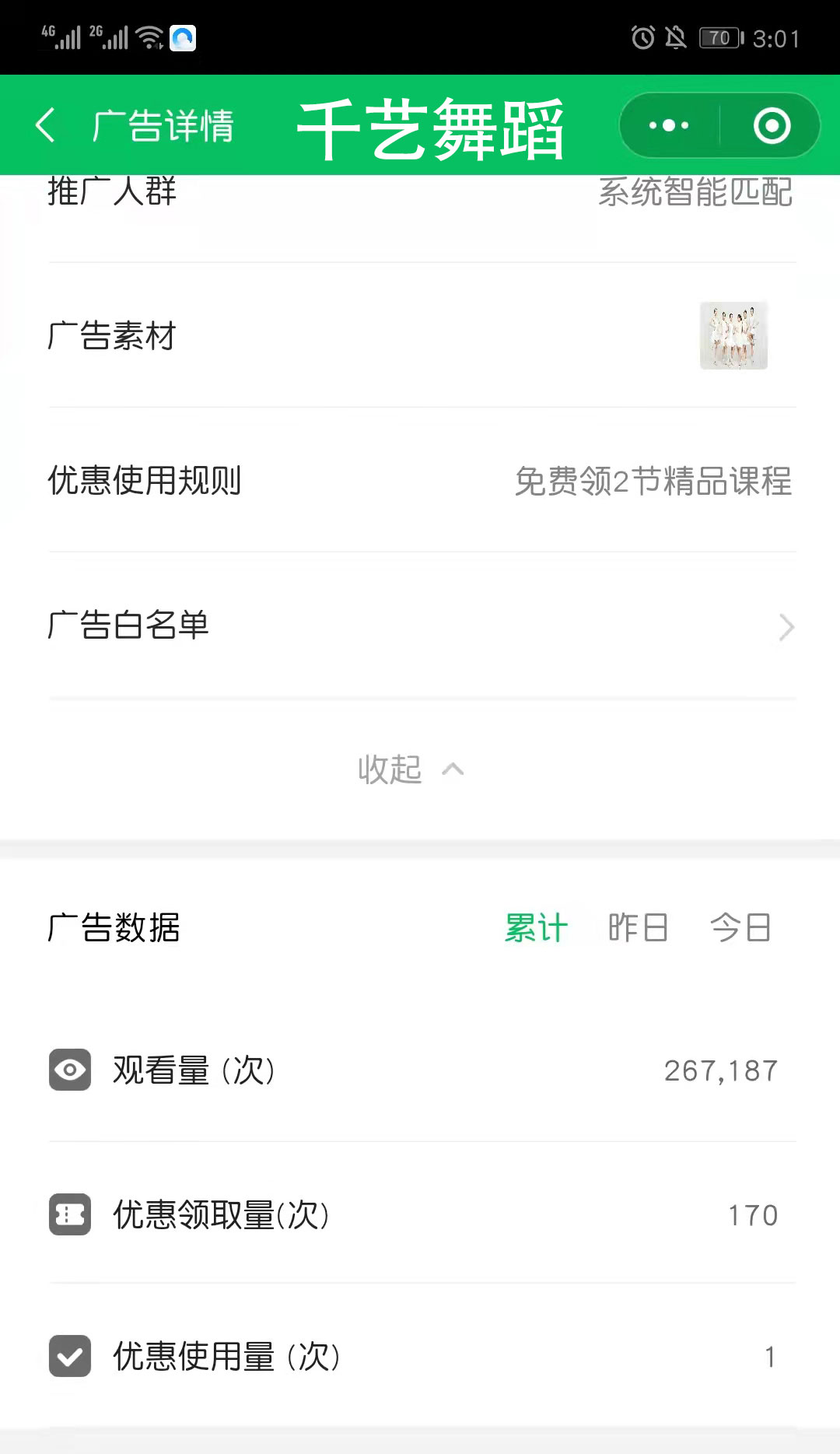
Task: Go back from 广告详情 page
Action: pos(47,125)
